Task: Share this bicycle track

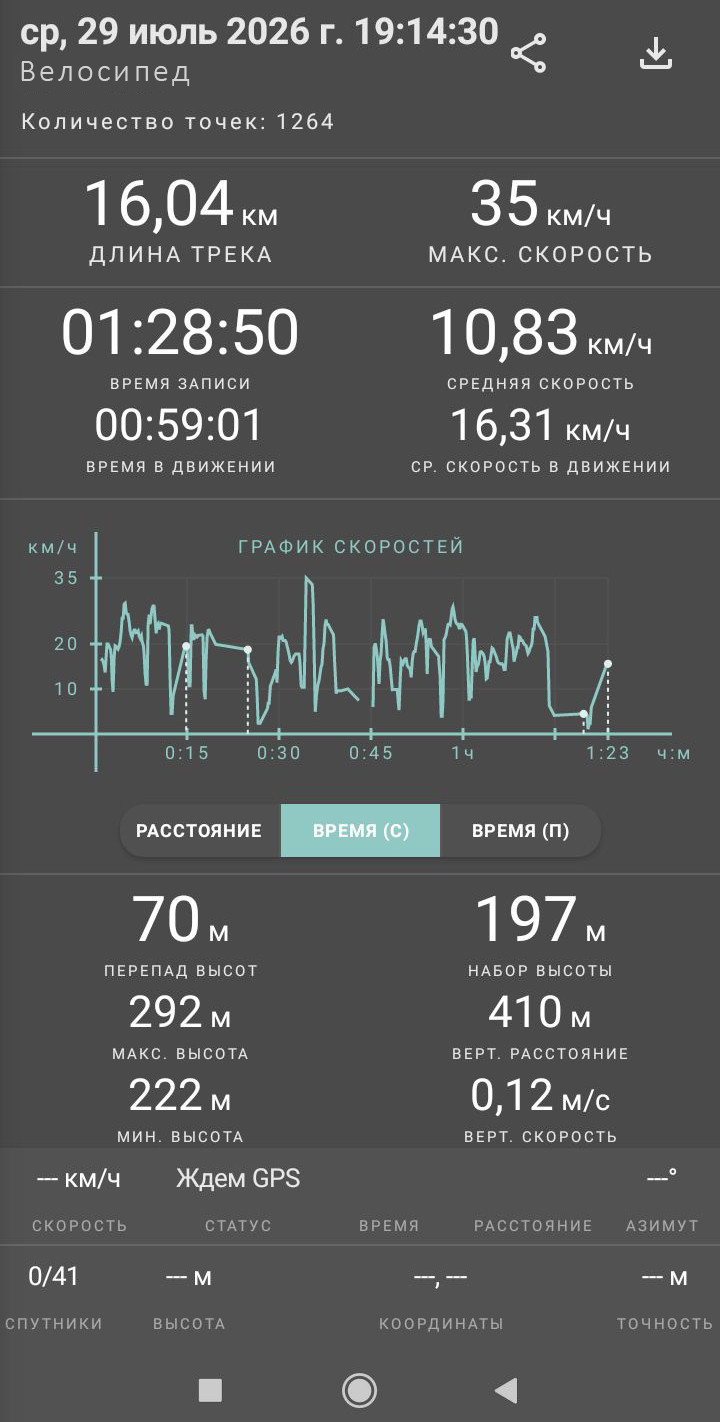Action: (528, 53)
